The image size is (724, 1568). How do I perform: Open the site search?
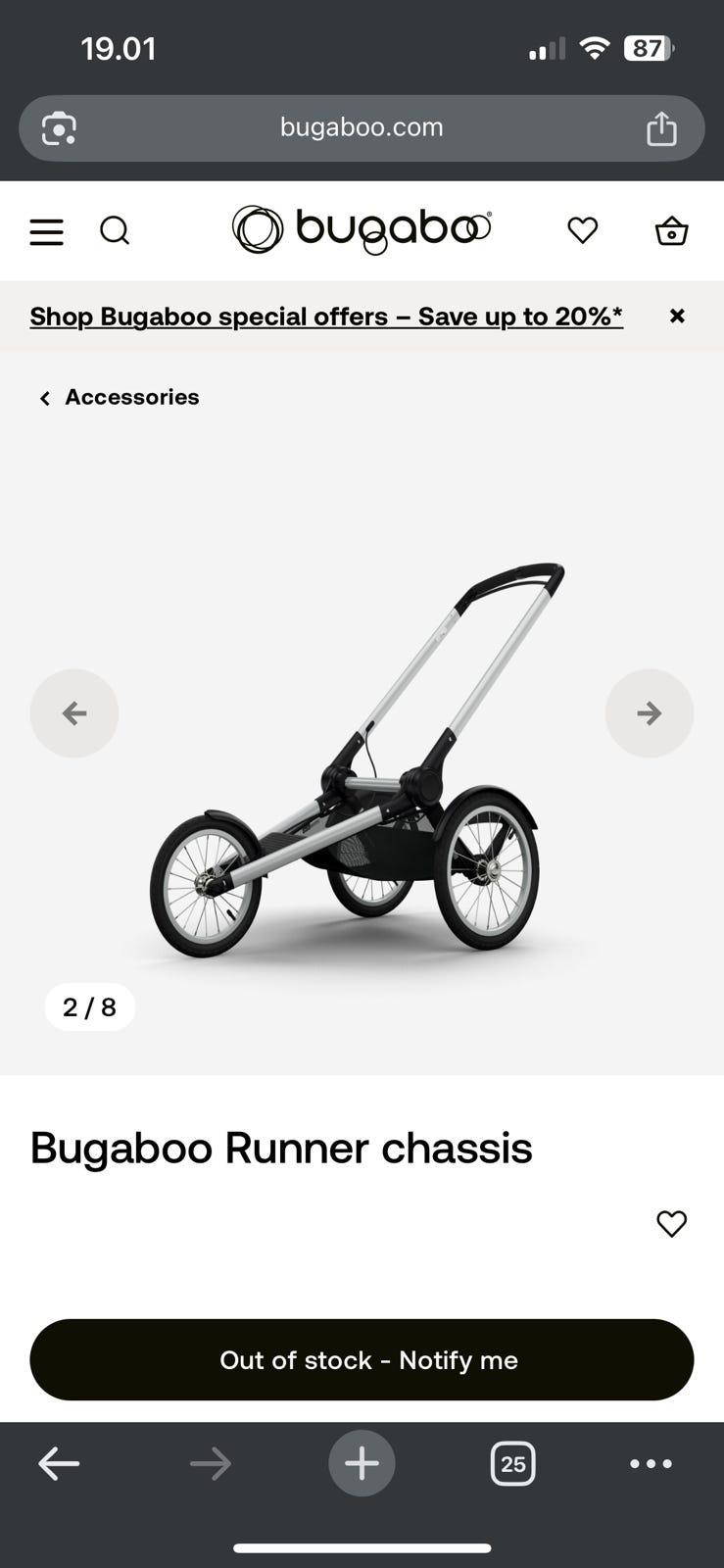tap(115, 231)
